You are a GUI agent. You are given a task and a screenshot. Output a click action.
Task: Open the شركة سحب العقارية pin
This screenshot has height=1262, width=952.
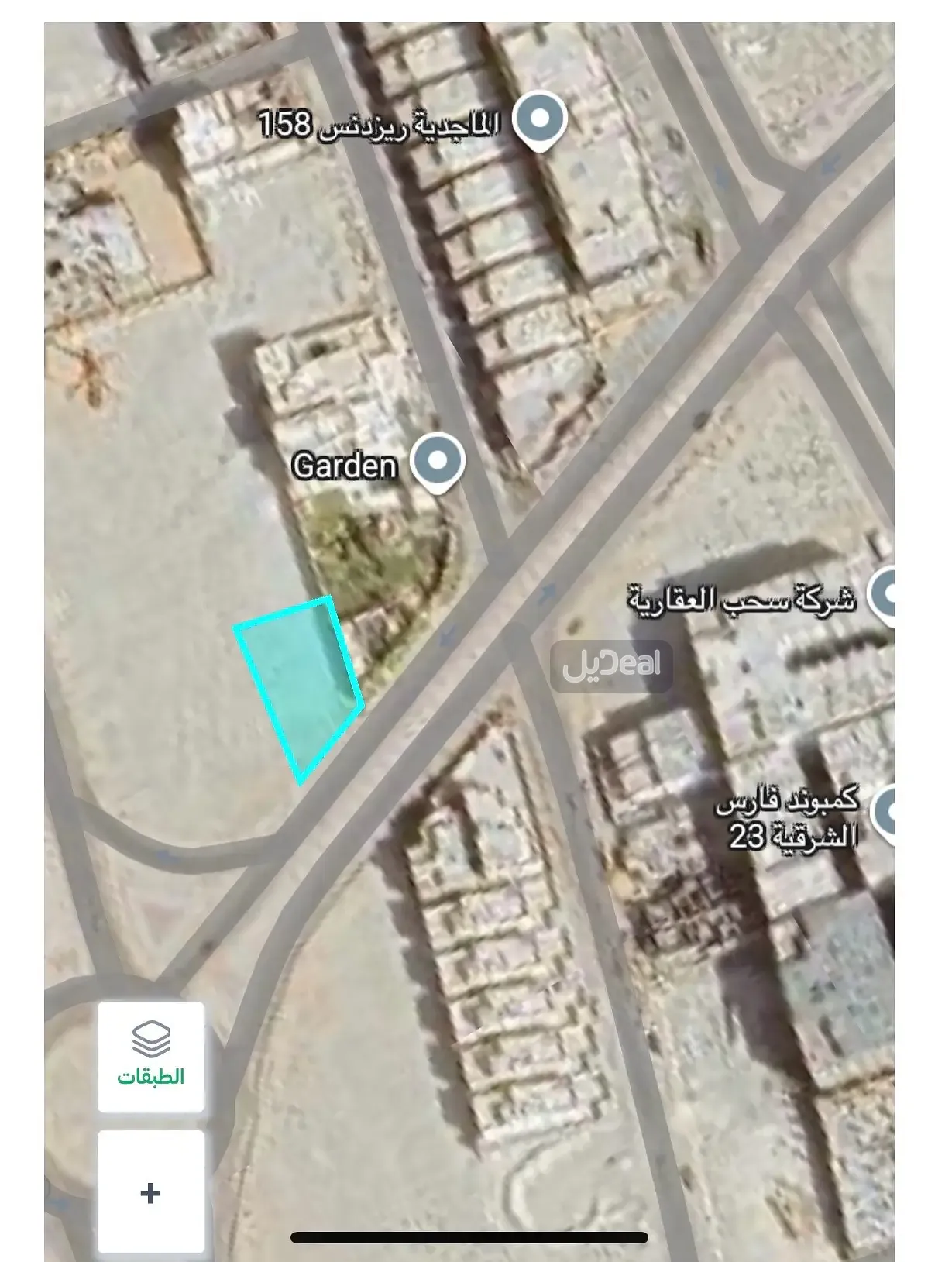pos(885,595)
